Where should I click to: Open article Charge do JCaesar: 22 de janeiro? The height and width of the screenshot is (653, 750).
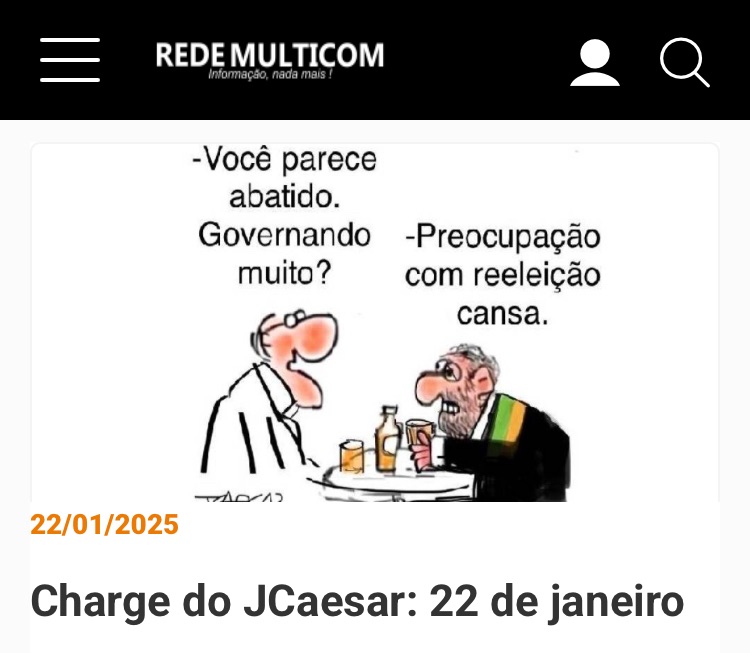[x=357, y=602]
